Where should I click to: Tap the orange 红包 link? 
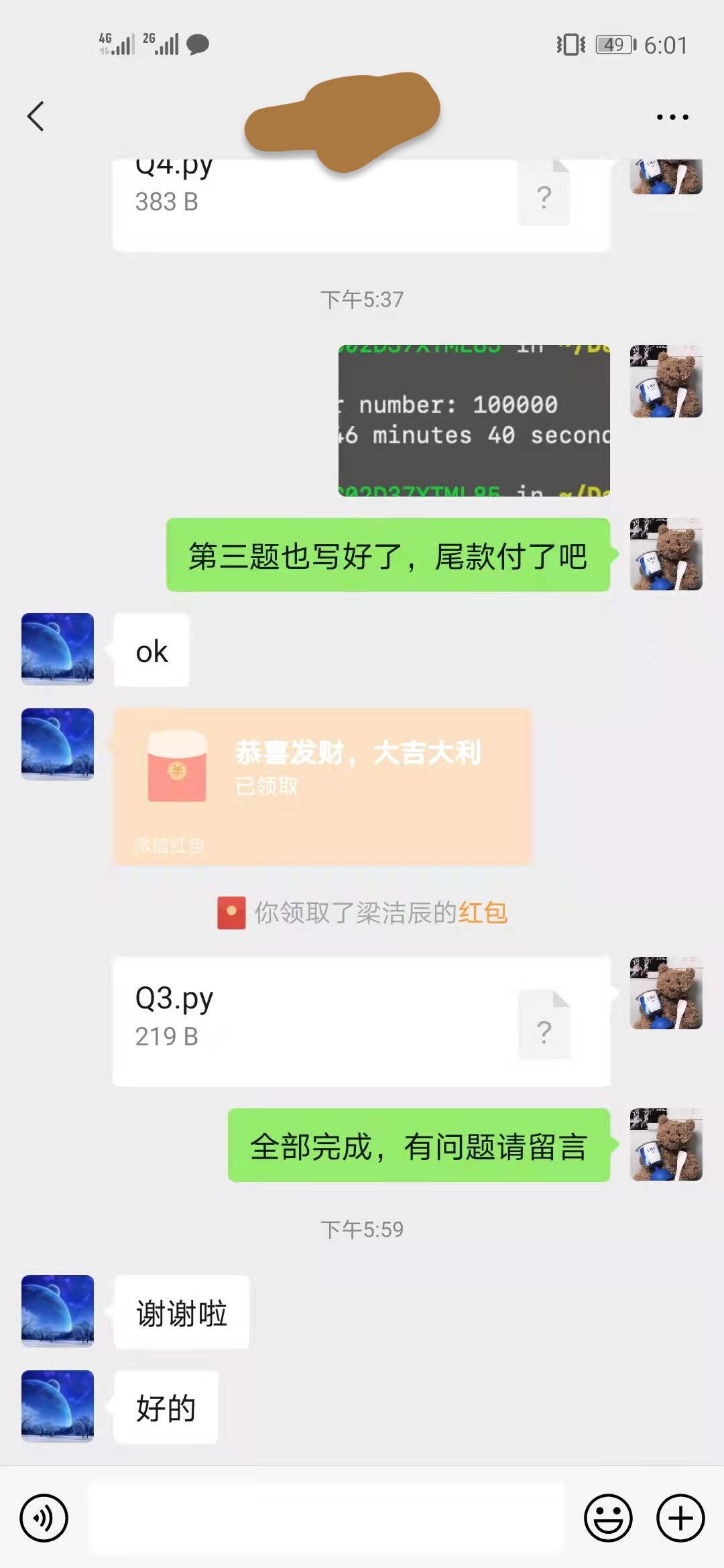coord(483,913)
